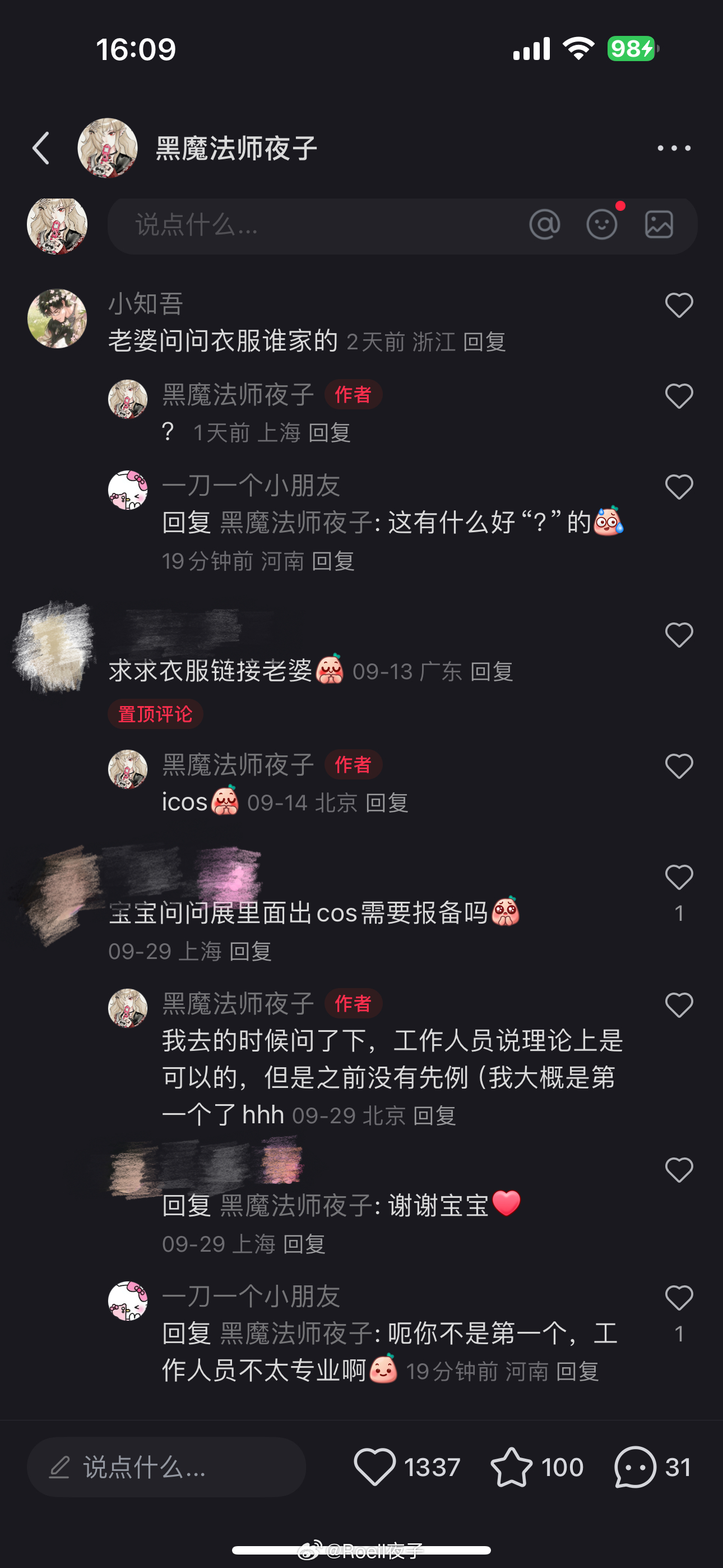This screenshot has width=723, height=1568.
Task: Favorite the post using the star
Action: tap(511, 1468)
